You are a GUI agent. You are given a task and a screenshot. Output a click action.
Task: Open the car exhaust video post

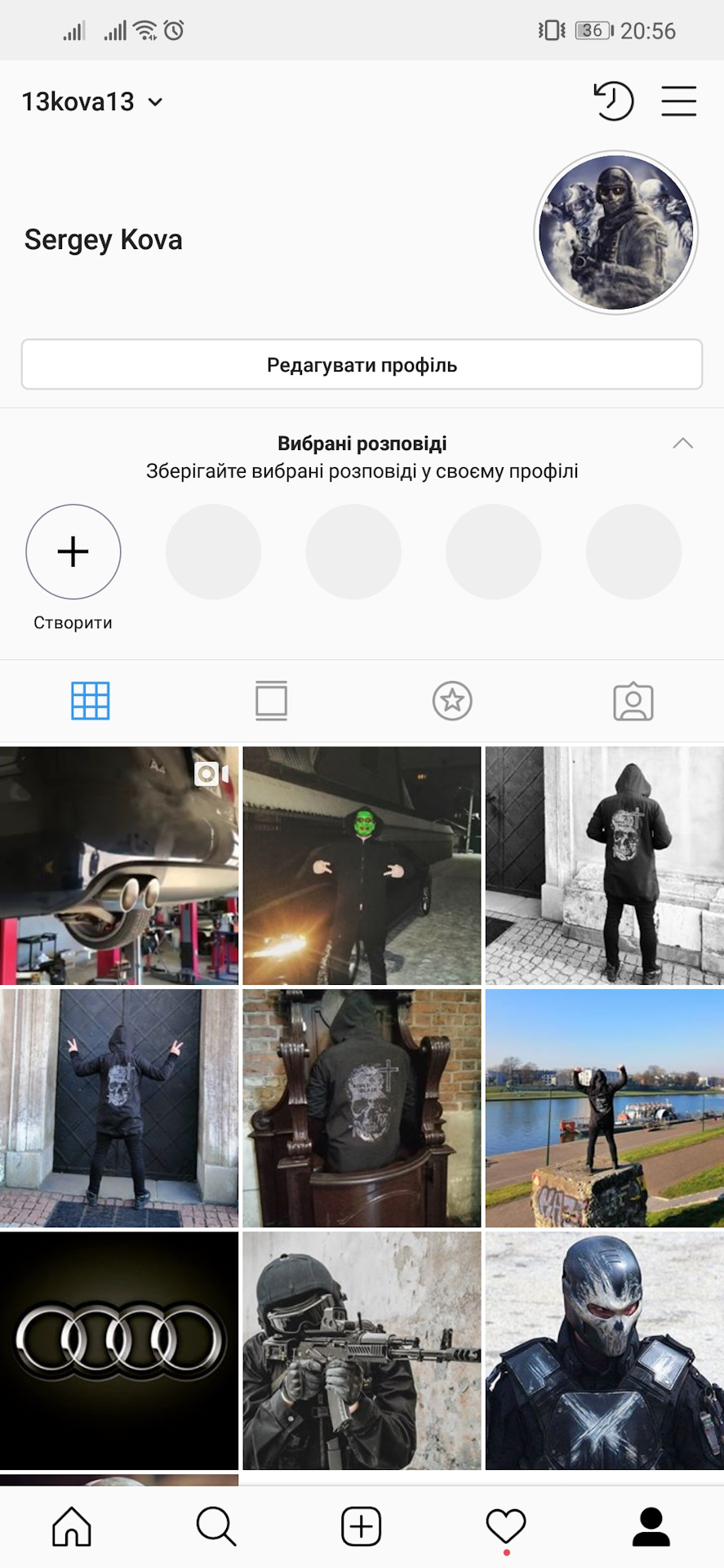pos(119,866)
